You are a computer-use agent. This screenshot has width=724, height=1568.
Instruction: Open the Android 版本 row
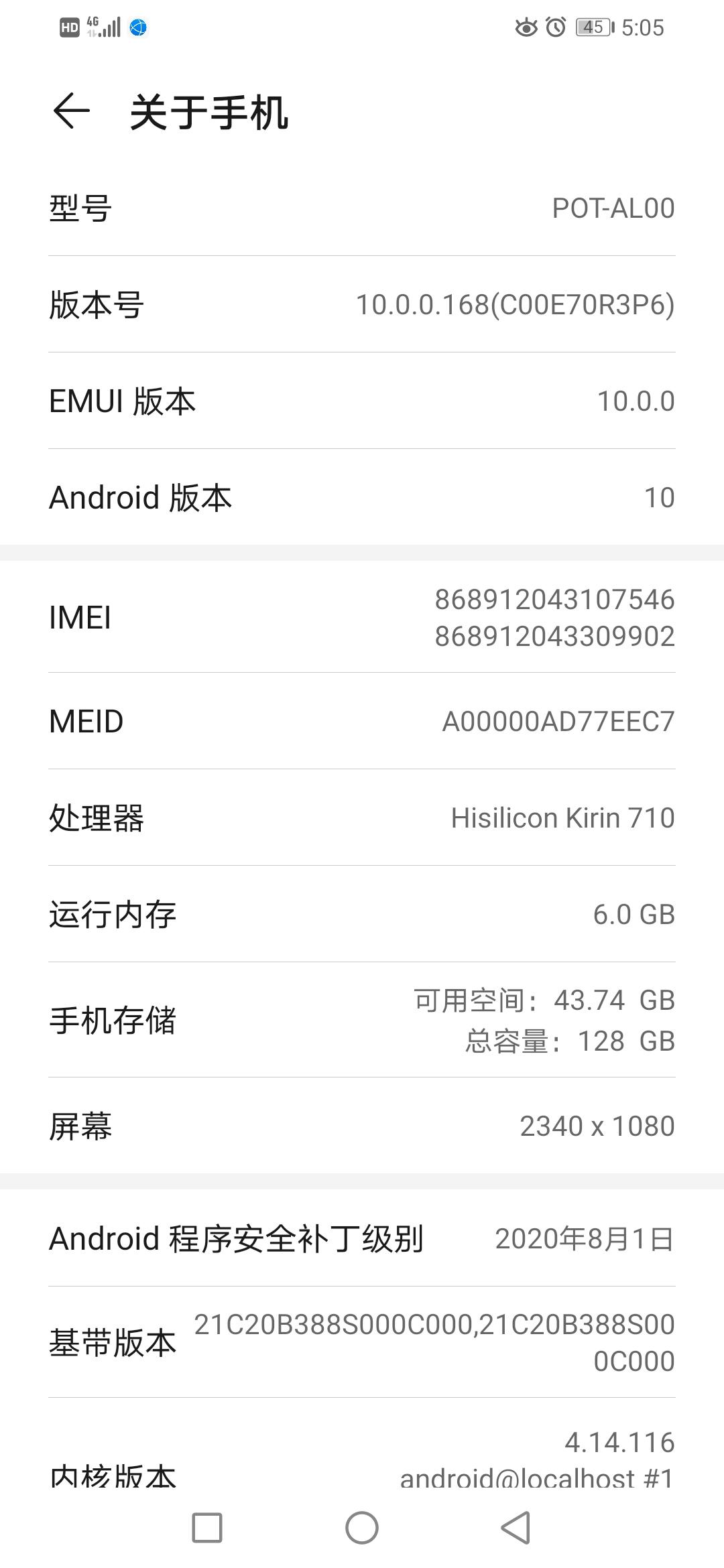(x=362, y=498)
